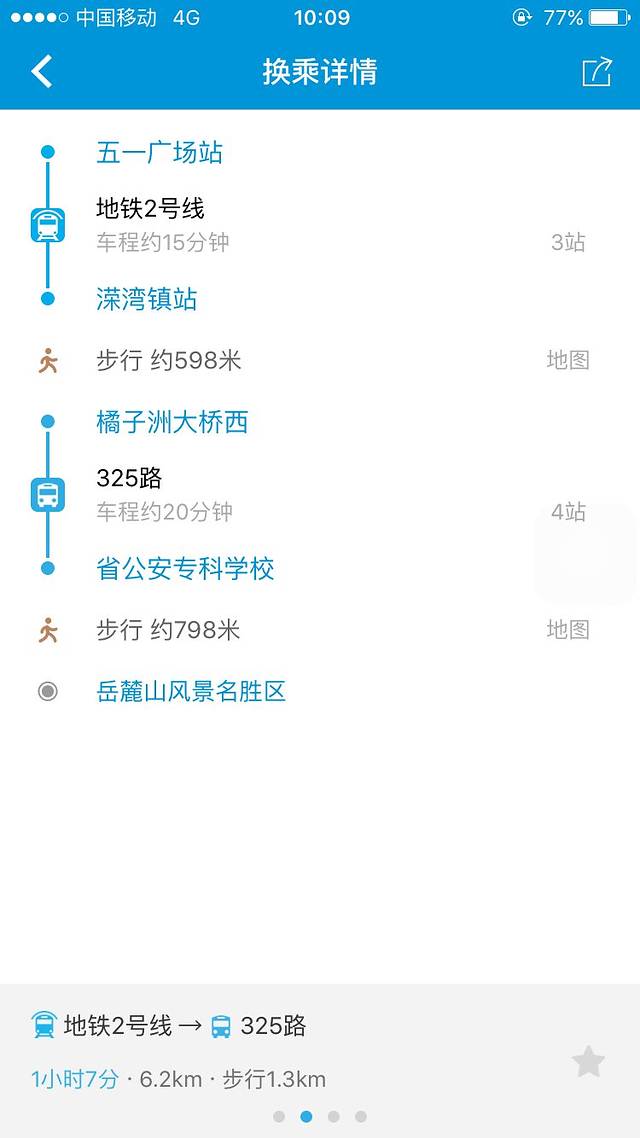Open 省公安专科学校 bus stop
Screen dimensions: 640x1138
185,569
